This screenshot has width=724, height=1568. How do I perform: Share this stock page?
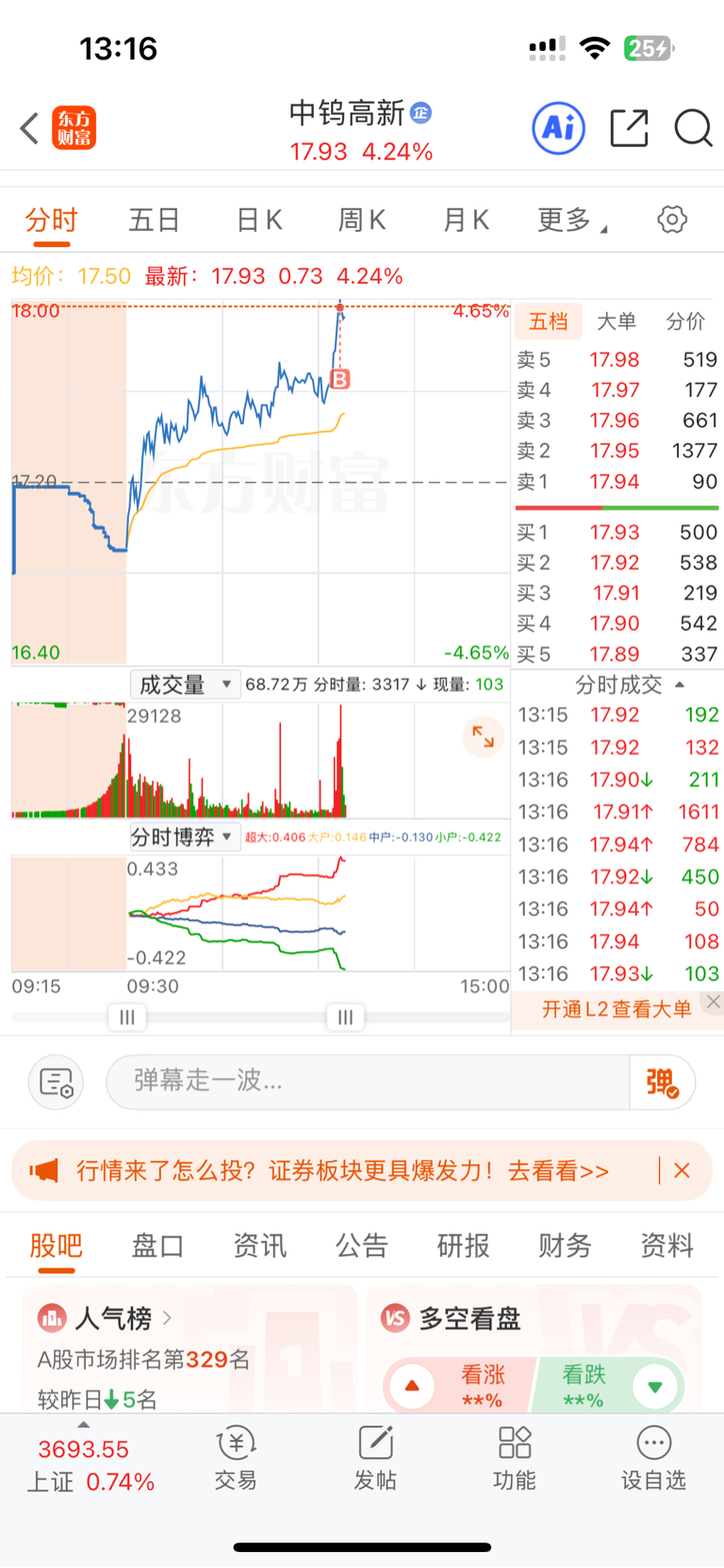point(629,128)
